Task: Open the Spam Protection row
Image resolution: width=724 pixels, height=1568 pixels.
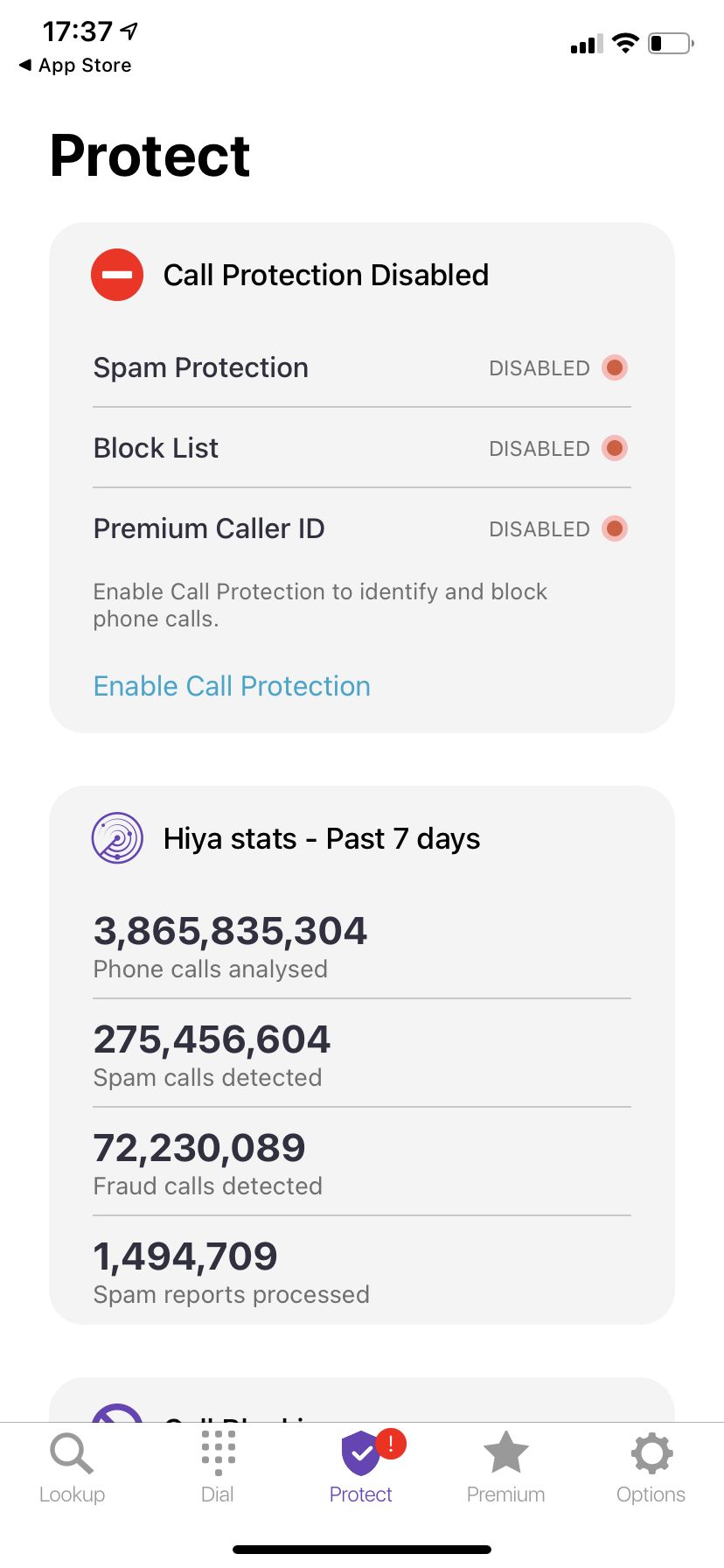Action: pyautogui.click(x=361, y=367)
